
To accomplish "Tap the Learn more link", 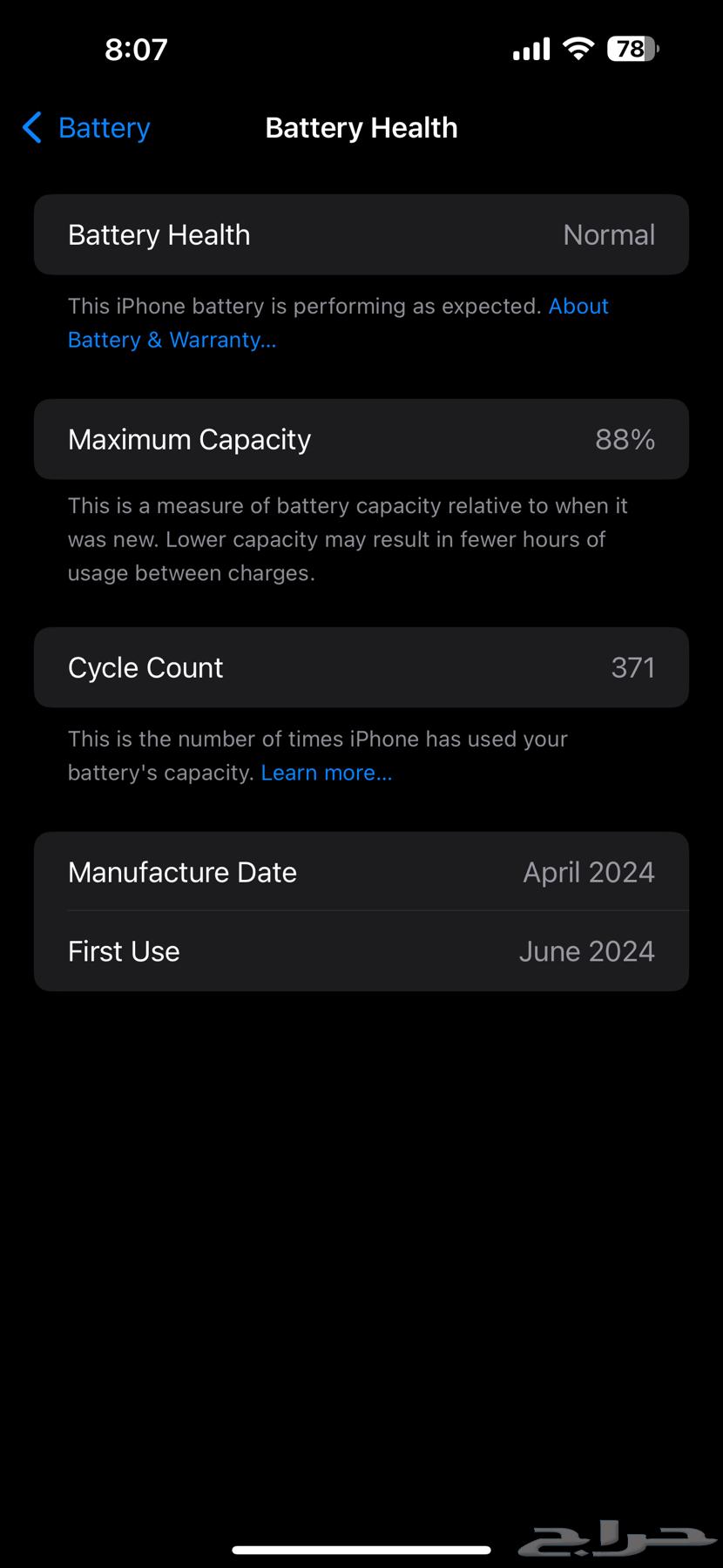I will pyautogui.click(x=326, y=772).
